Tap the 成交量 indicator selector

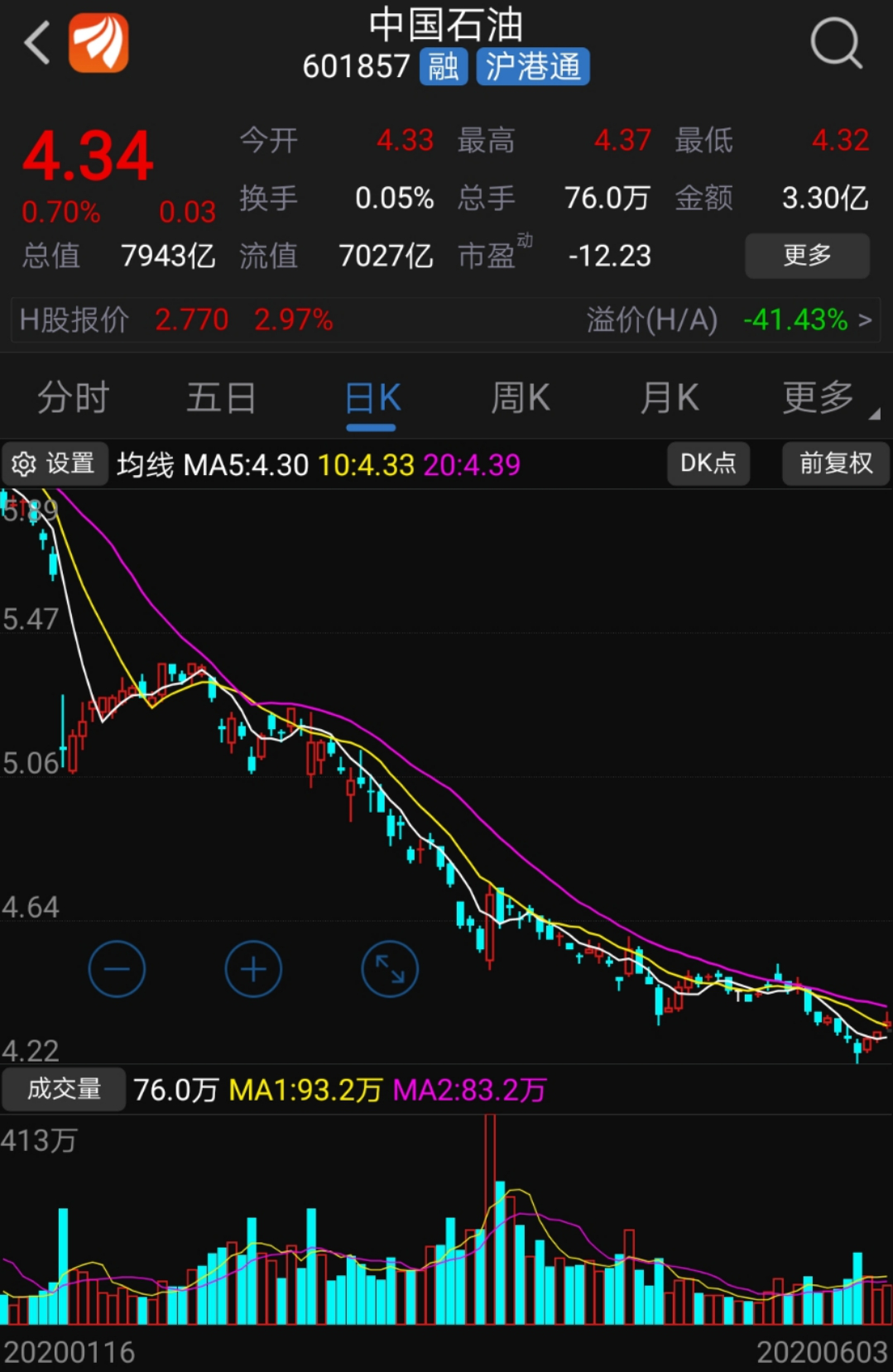[x=64, y=1089]
